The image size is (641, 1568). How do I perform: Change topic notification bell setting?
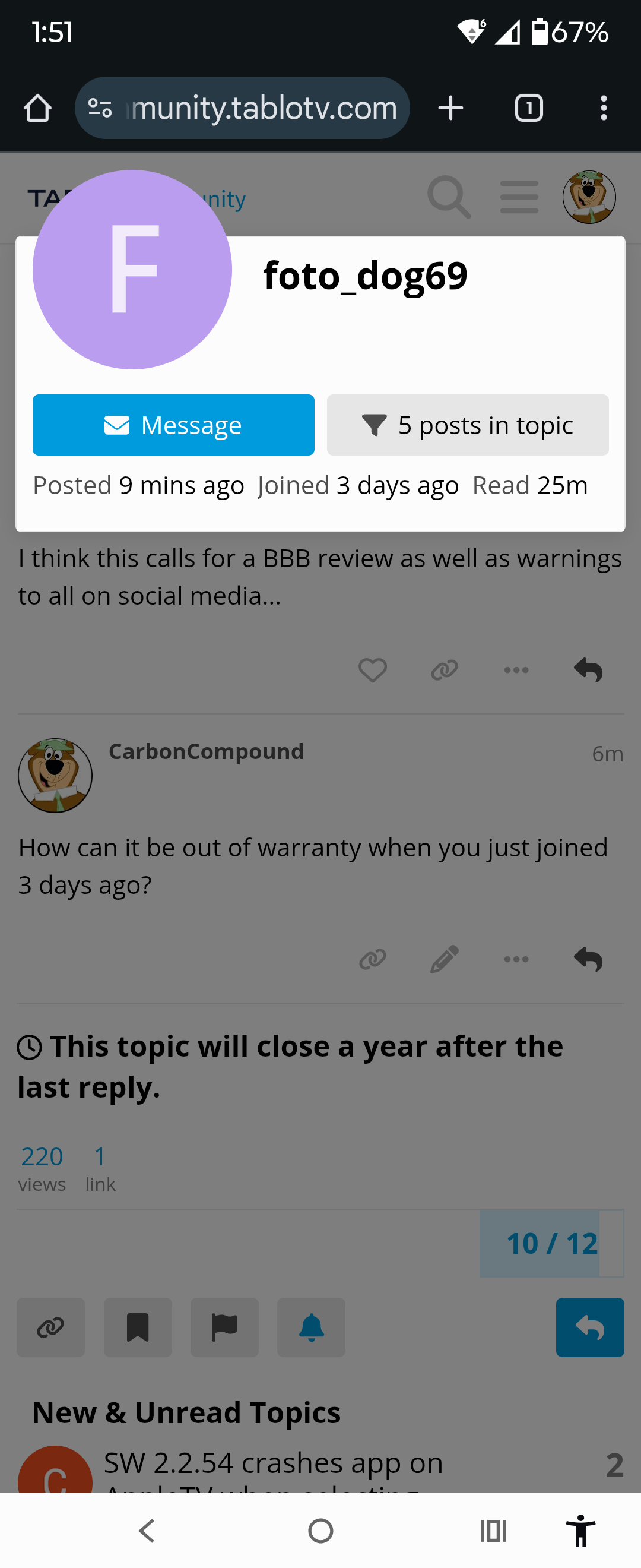pyautogui.click(x=311, y=1327)
